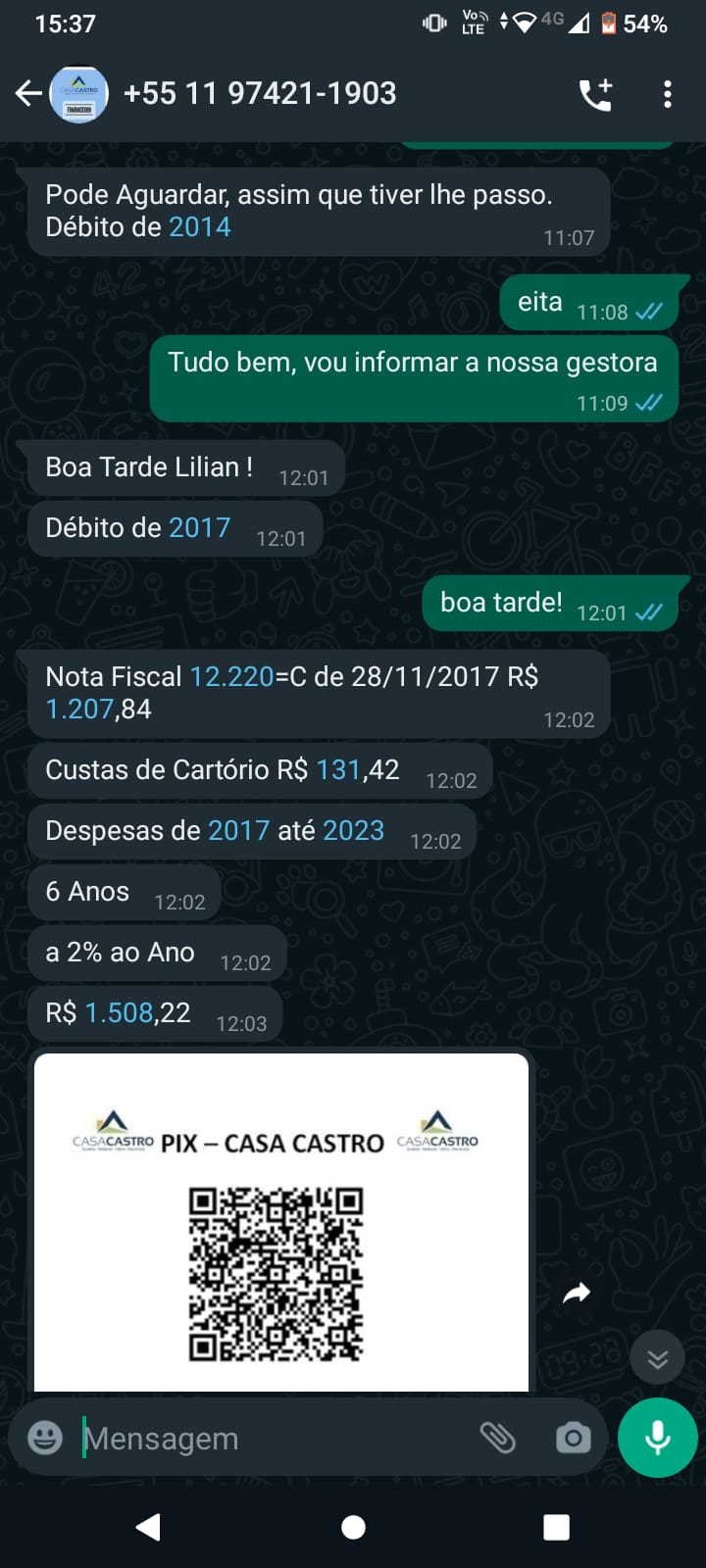Open the overflow menu
The height and width of the screenshot is (1568, 706).
pyautogui.click(x=668, y=94)
